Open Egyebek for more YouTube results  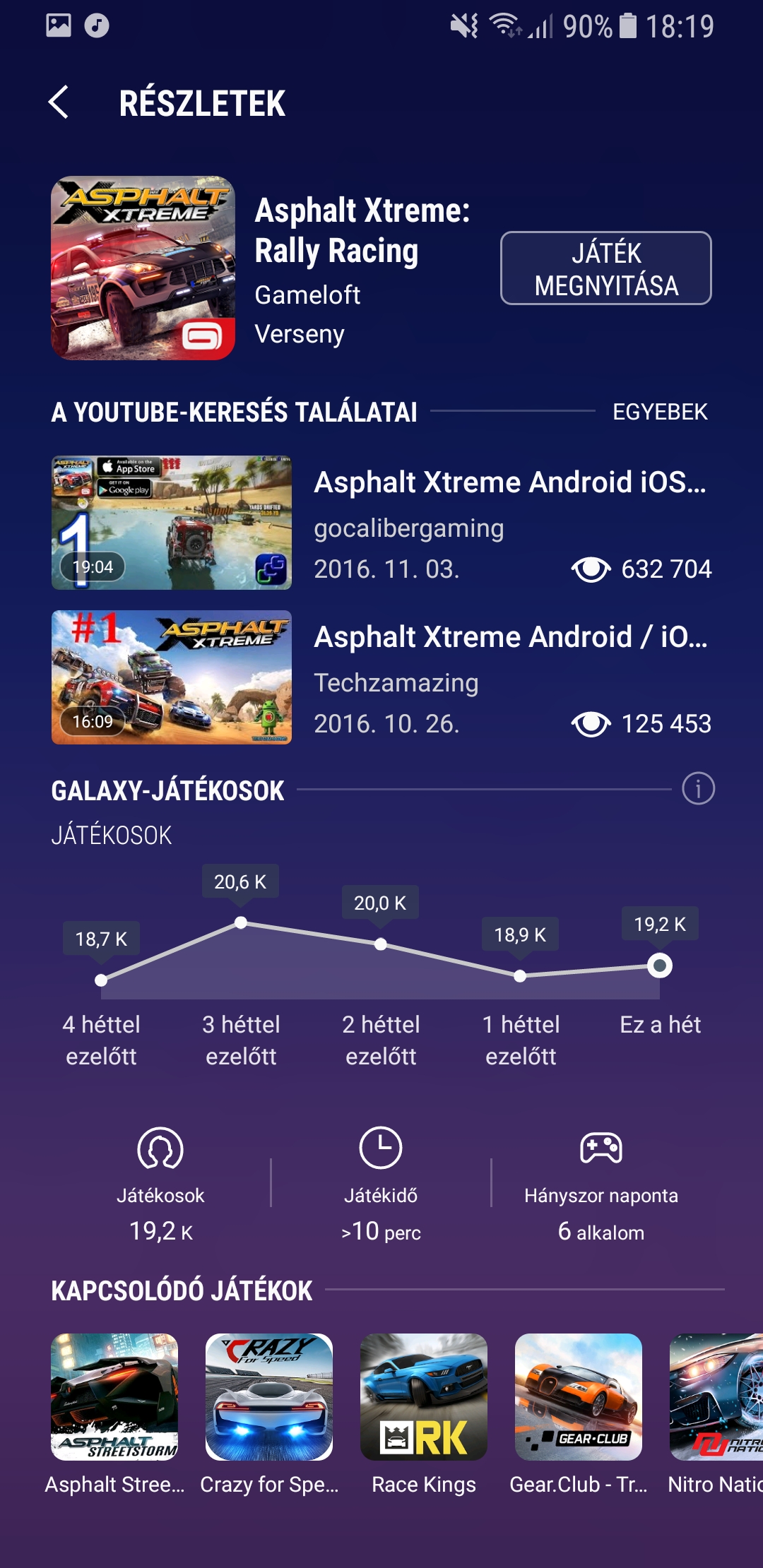click(659, 412)
